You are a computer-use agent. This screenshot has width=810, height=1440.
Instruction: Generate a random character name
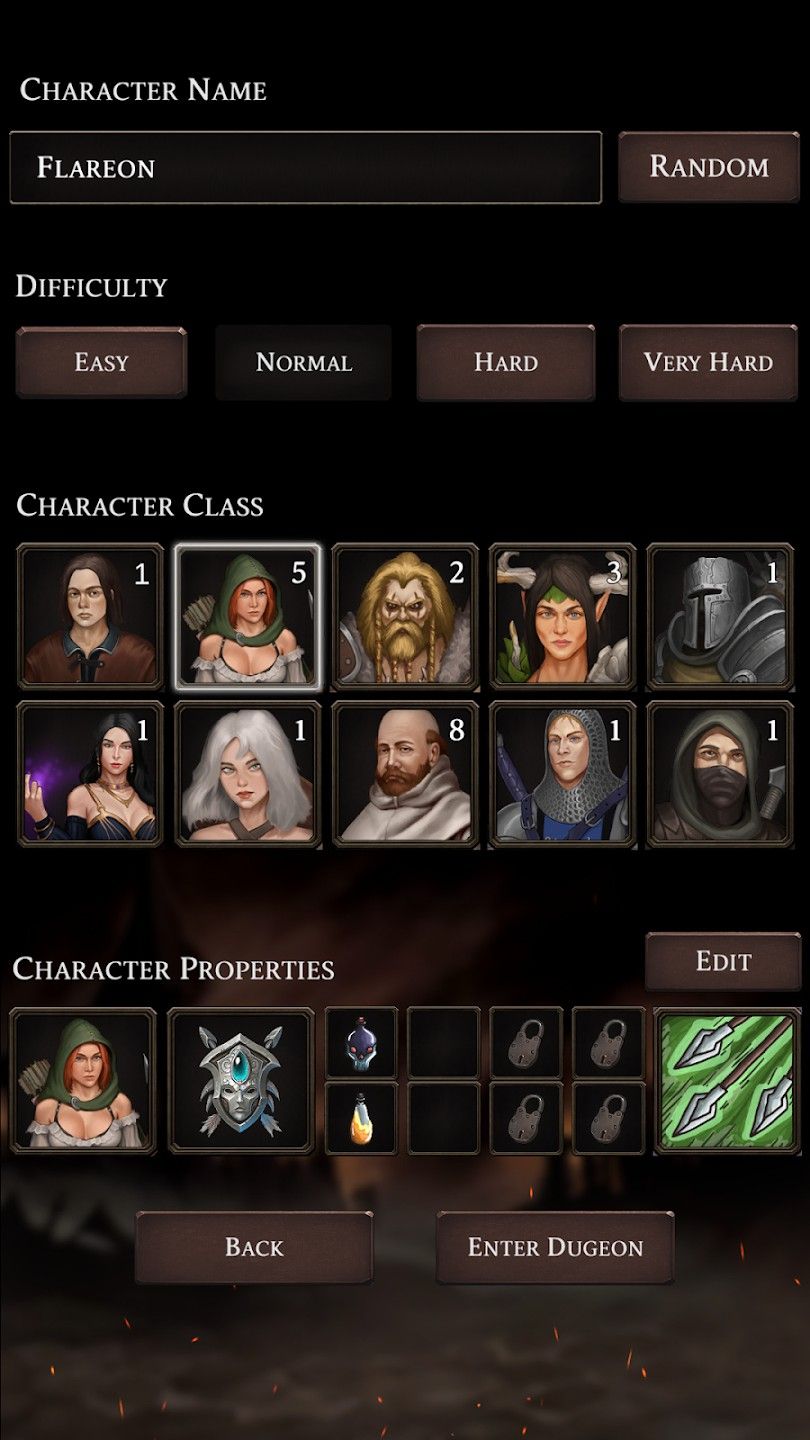709,167
